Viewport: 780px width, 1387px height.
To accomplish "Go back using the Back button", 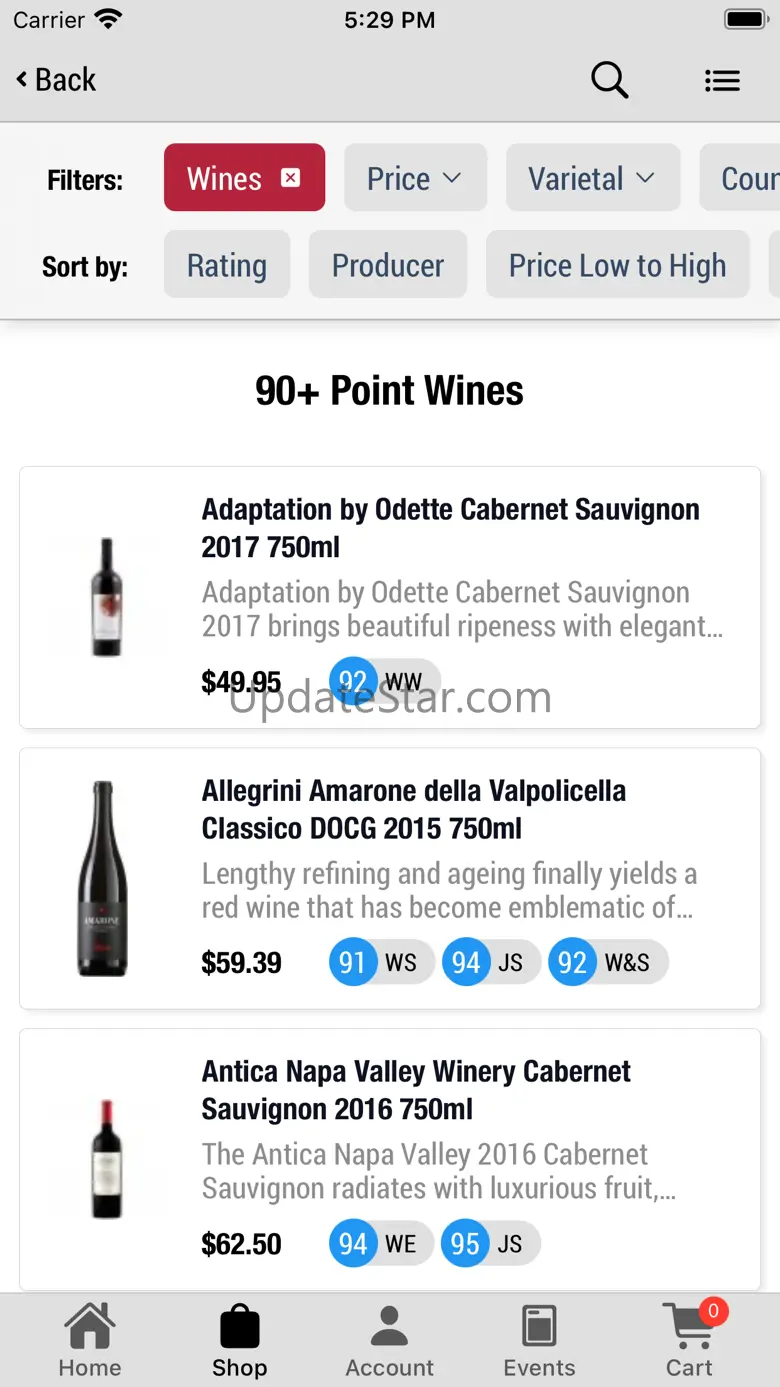I will pos(56,80).
